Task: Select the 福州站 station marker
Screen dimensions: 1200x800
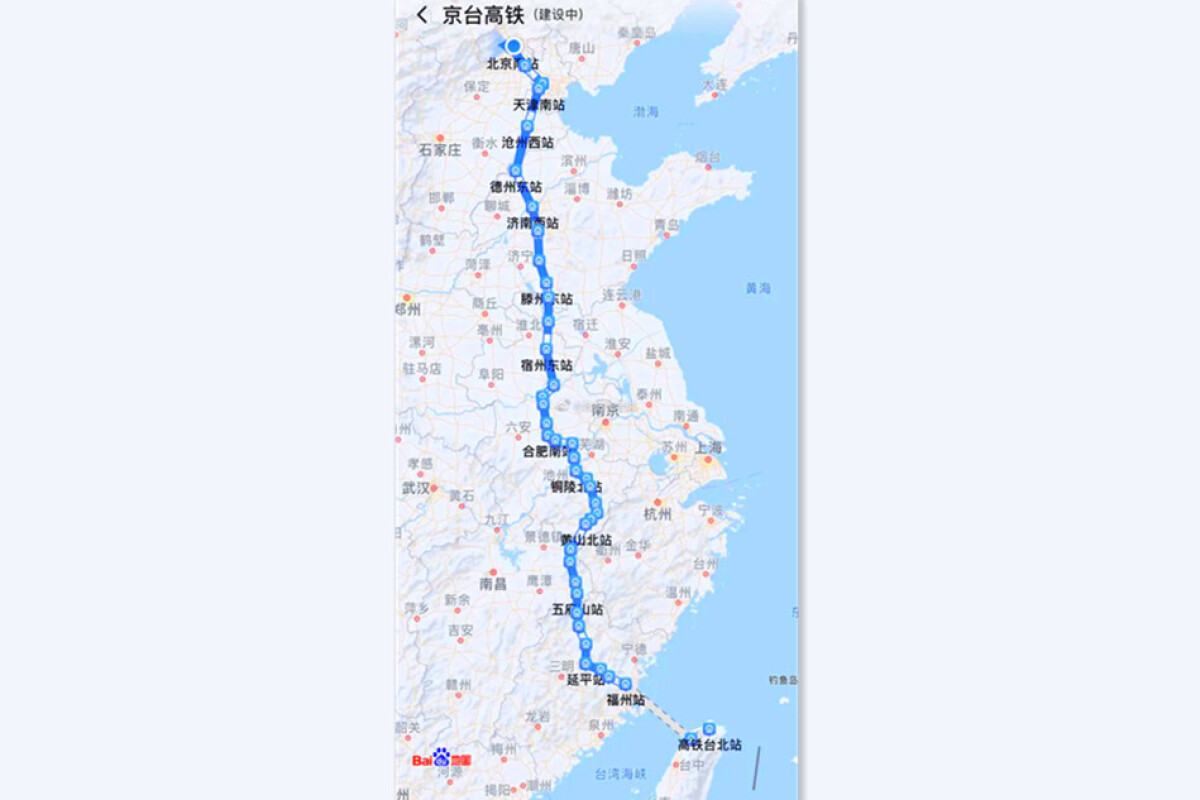Action: tap(626, 684)
